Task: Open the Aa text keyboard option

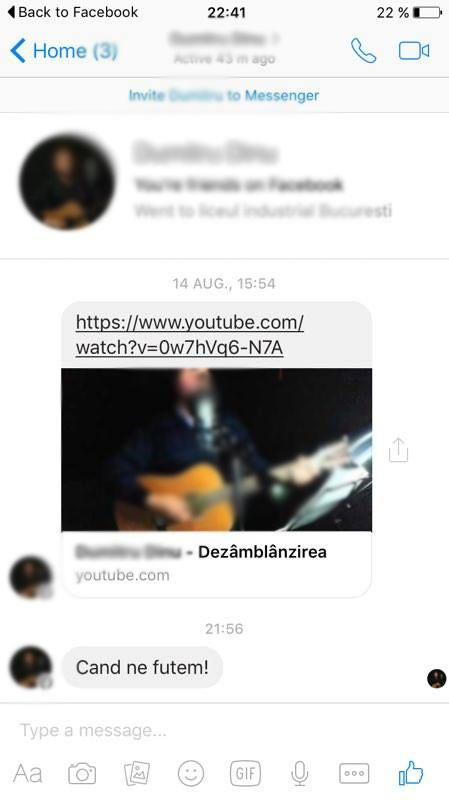Action: pyautogui.click(x=27, y=773)
